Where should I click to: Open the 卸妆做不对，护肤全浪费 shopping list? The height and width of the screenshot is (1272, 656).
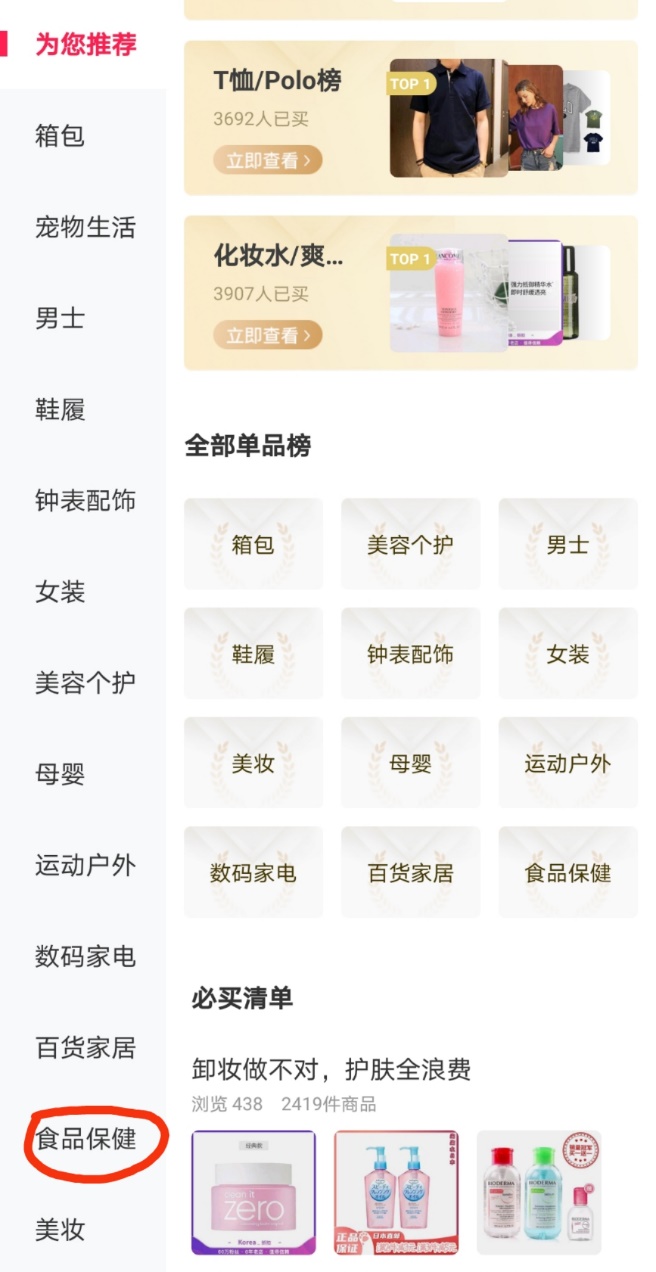331,1070
